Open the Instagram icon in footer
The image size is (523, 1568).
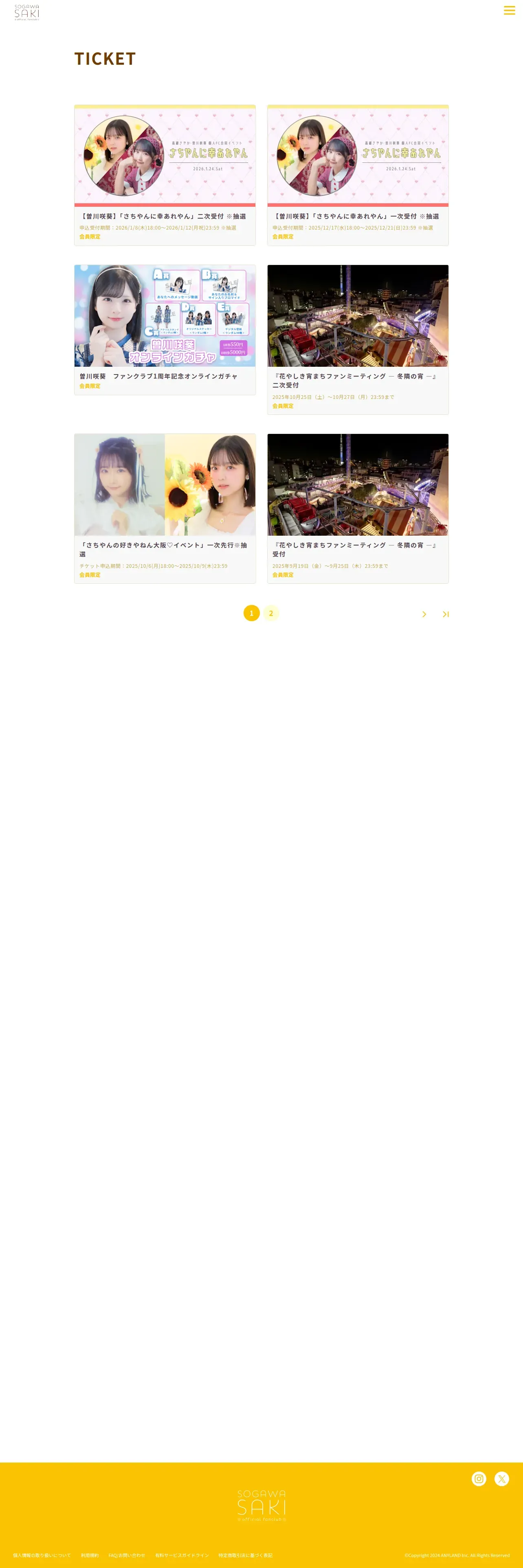(x=479, y=1478)
